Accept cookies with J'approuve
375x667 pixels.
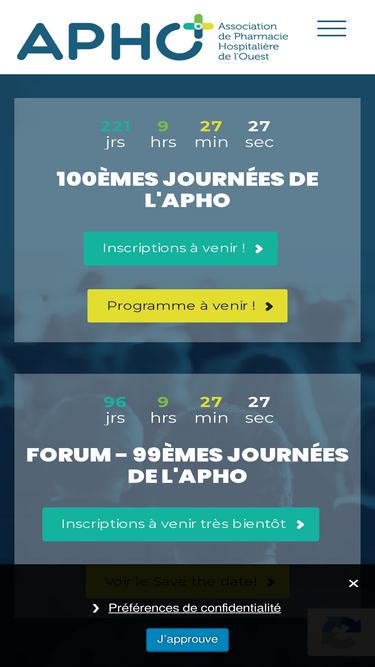tap(188, 639)
